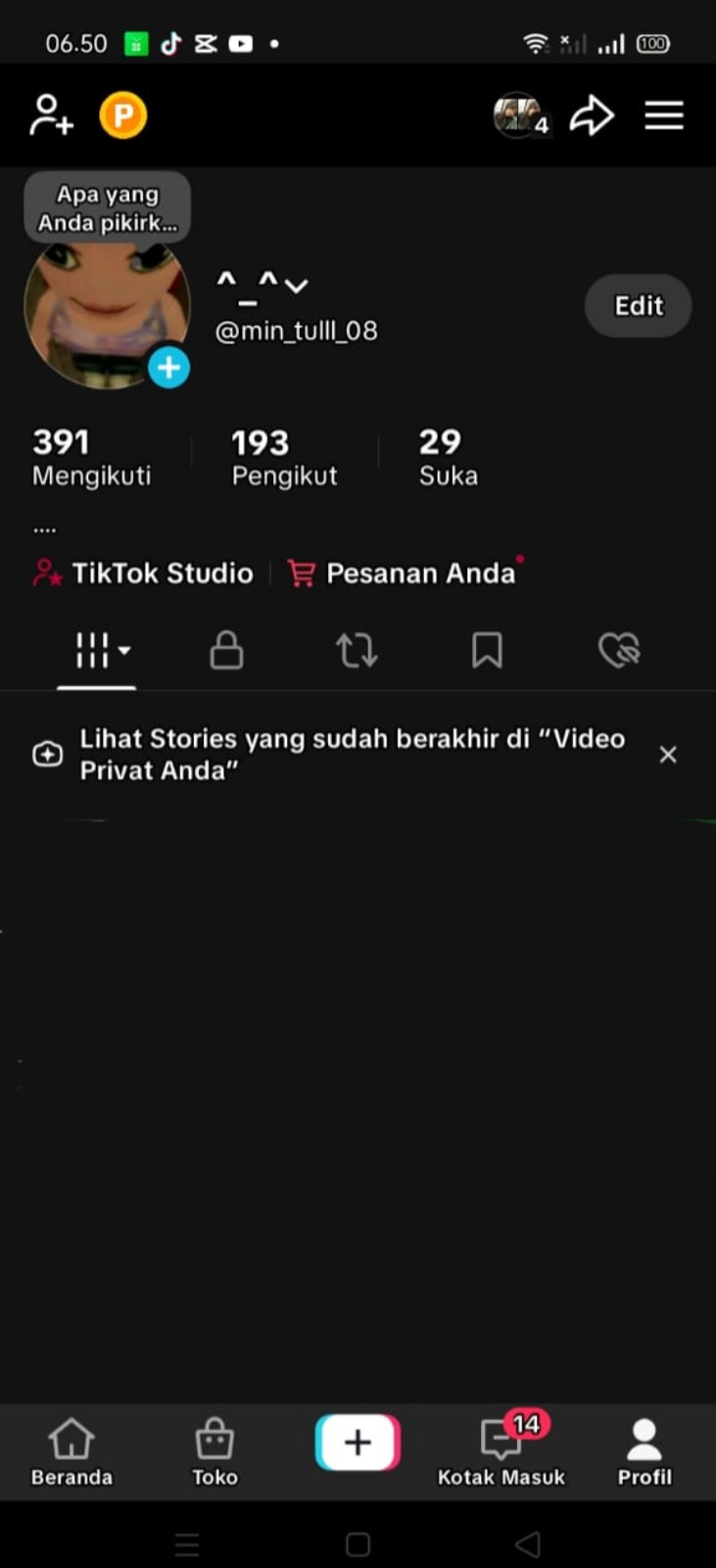Switch to the liked videos tab

(618, 650)
